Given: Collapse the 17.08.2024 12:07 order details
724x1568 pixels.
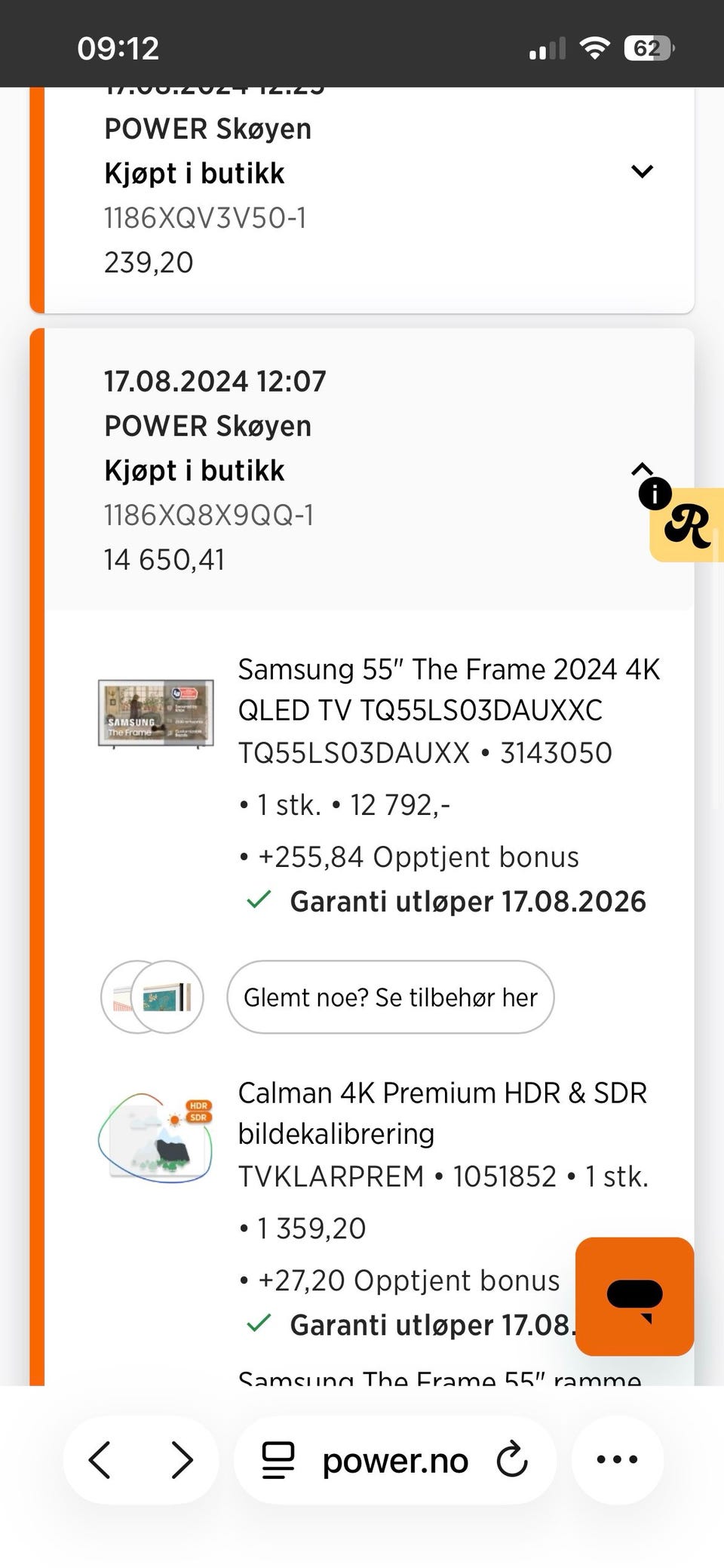Looking at the screenshot, I should coord(642,469).
